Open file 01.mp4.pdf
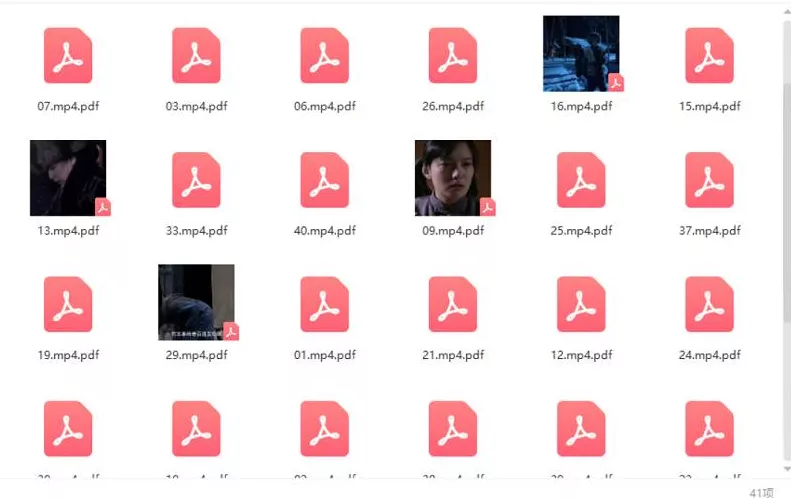The width and height of the screenshot is (791, 498). pyautogui.click(x=324, y=304)
